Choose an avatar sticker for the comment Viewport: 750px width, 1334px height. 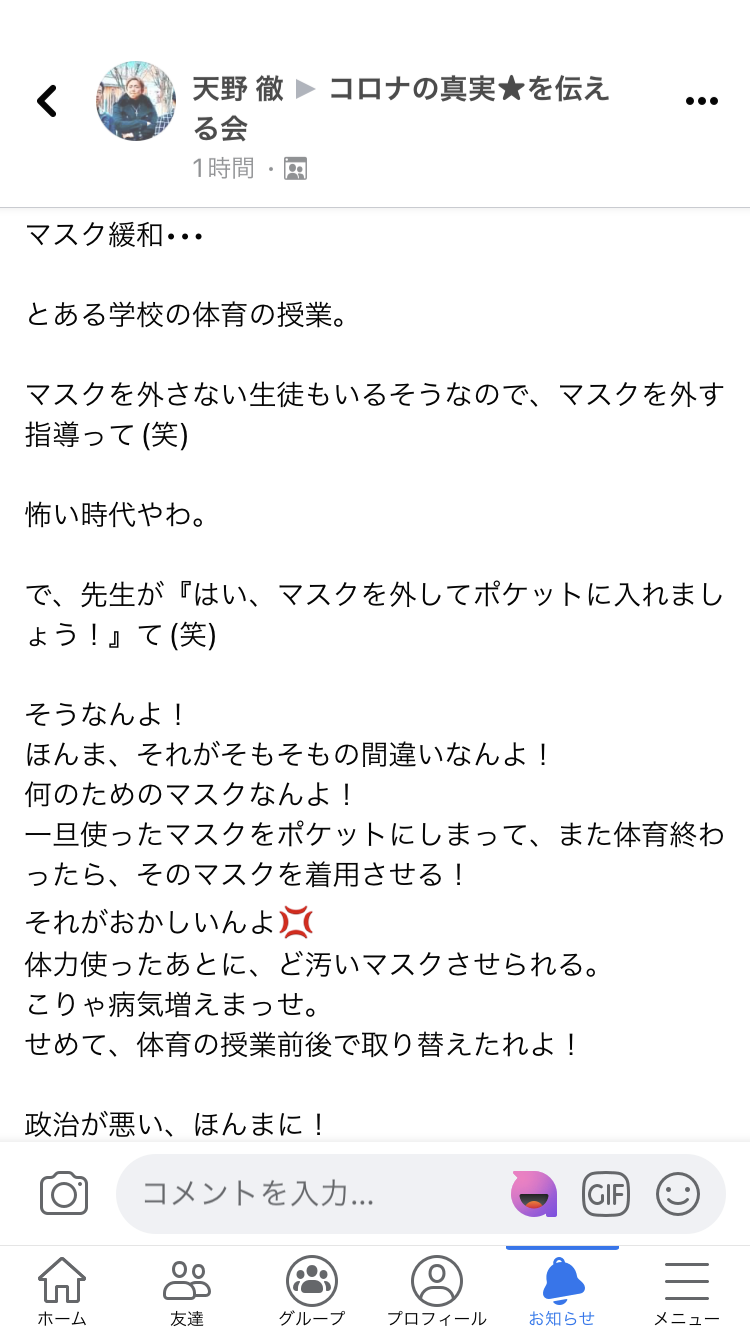tap(534, 1194)
